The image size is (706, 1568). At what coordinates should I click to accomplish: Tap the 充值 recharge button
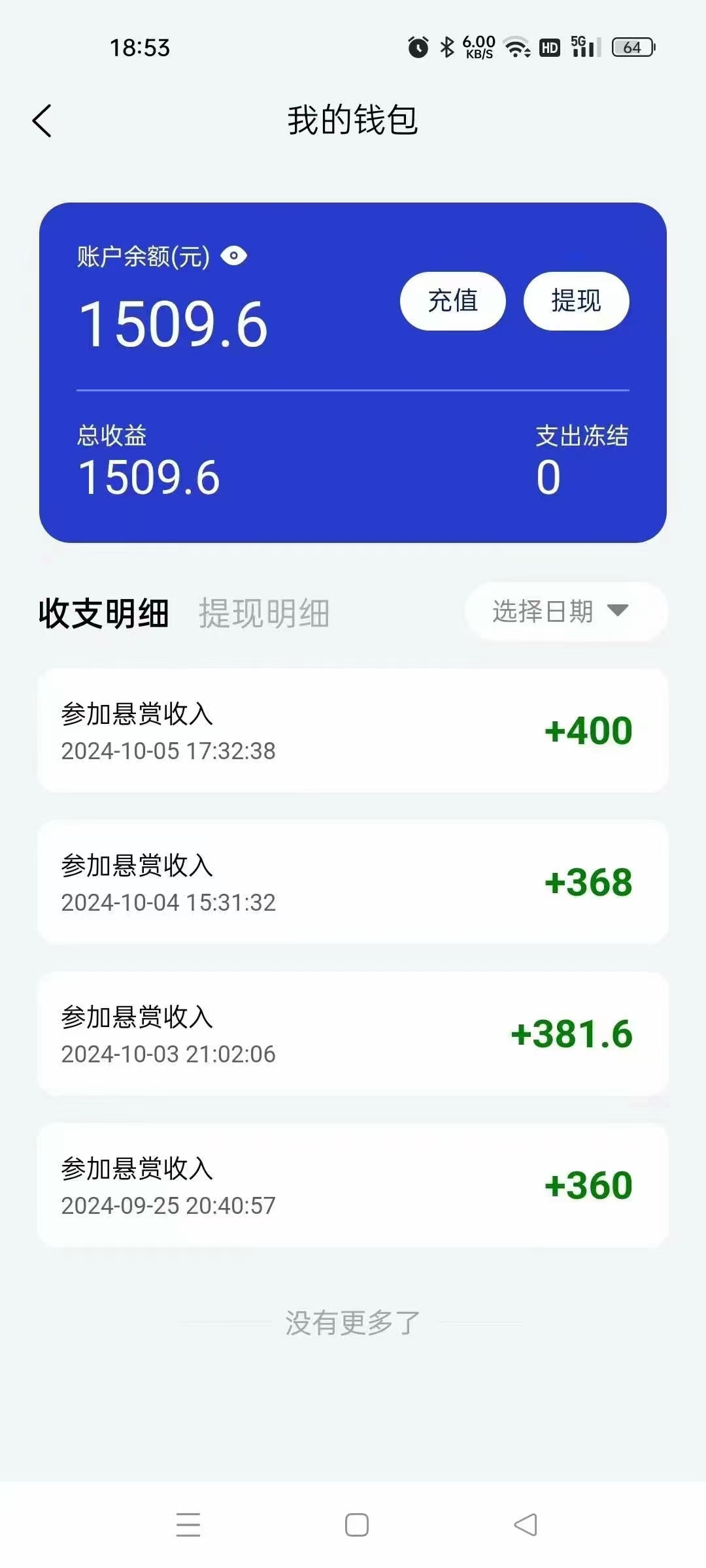[x=452, y=301]
